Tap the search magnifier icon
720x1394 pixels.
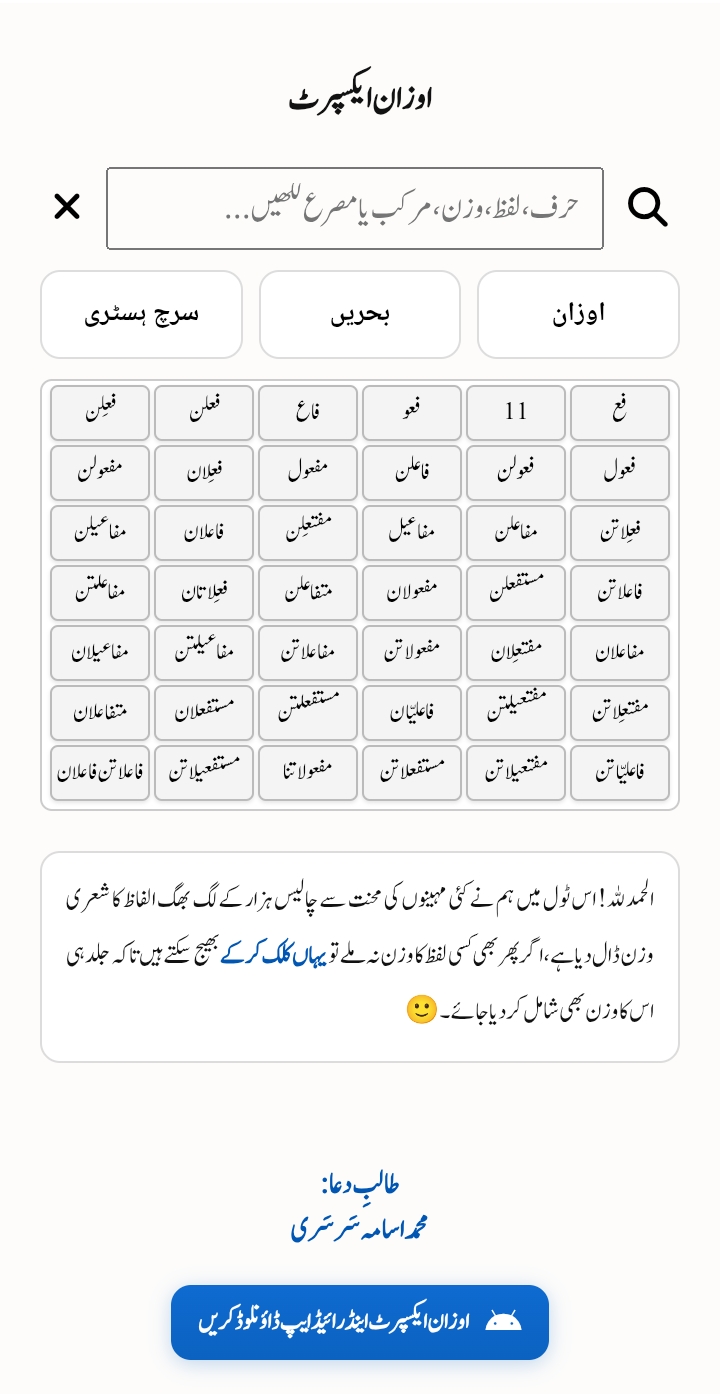click(x=647, y=208)
